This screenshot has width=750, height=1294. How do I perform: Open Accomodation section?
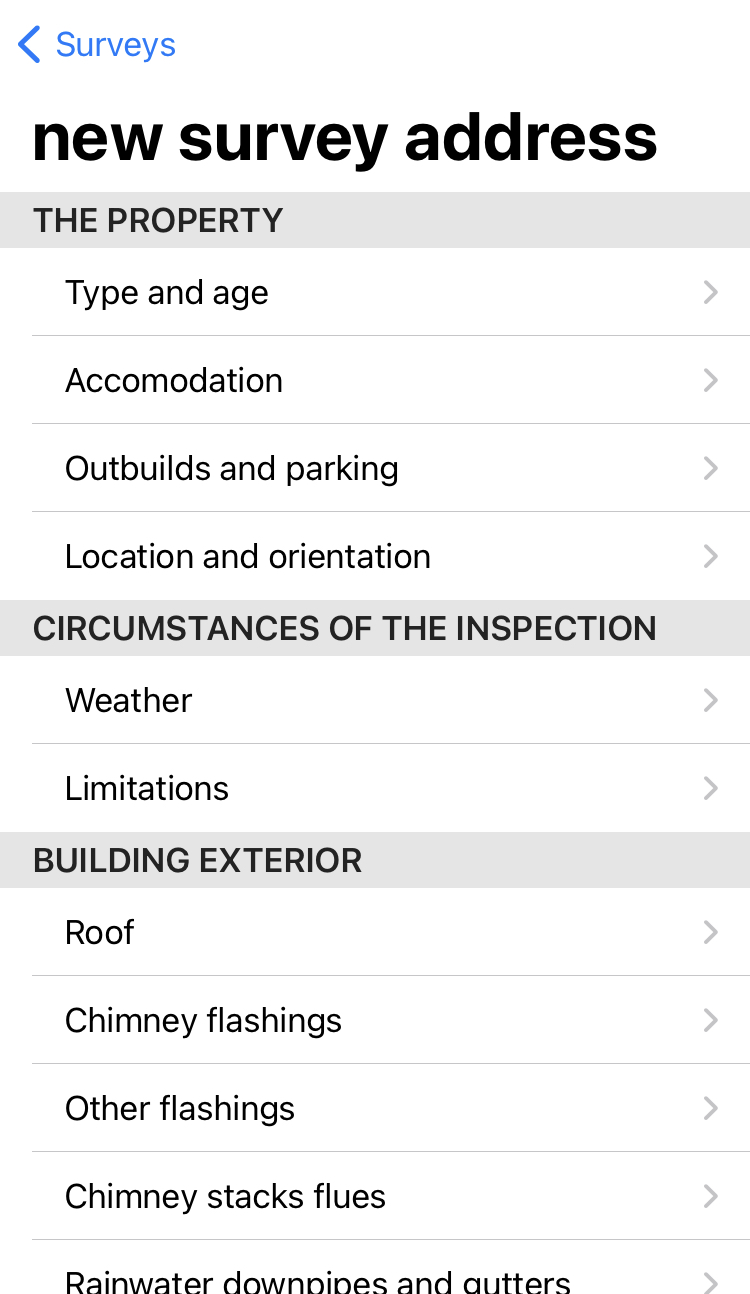(x=375, y=380)
